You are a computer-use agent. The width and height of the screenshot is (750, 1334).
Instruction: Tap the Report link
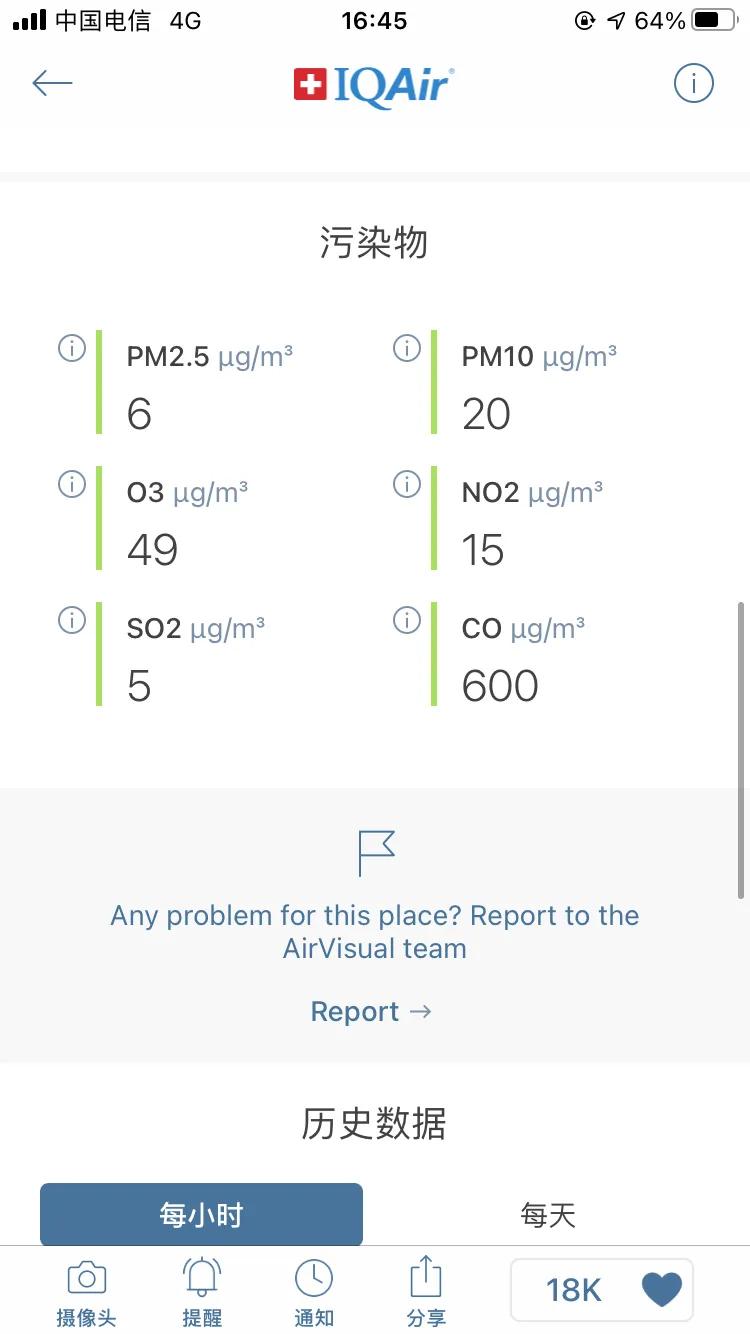pyautogui.click(x=371, y=1011)
